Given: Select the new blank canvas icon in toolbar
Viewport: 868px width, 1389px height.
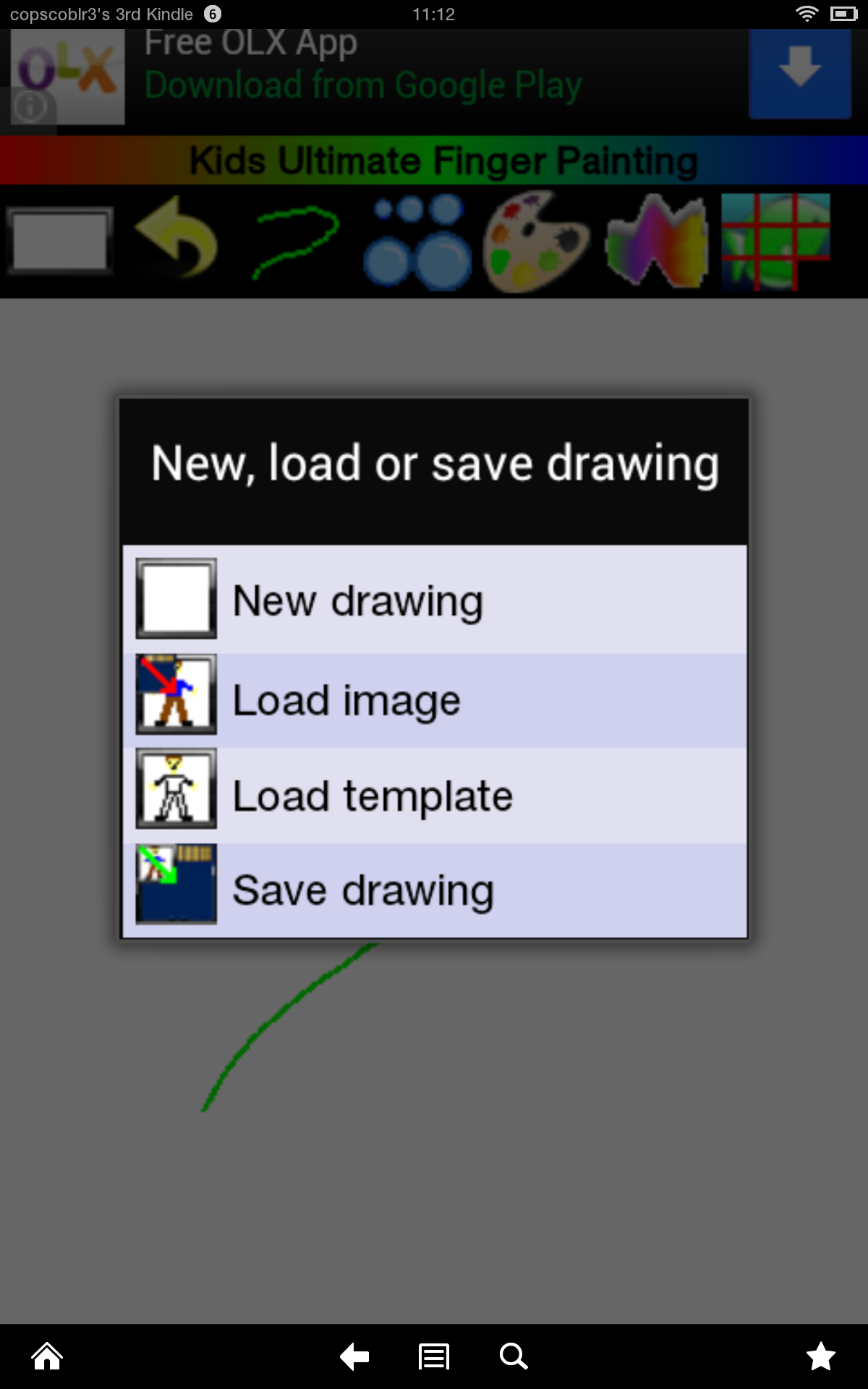Looking at the screenshot, I should pos(59,242).
